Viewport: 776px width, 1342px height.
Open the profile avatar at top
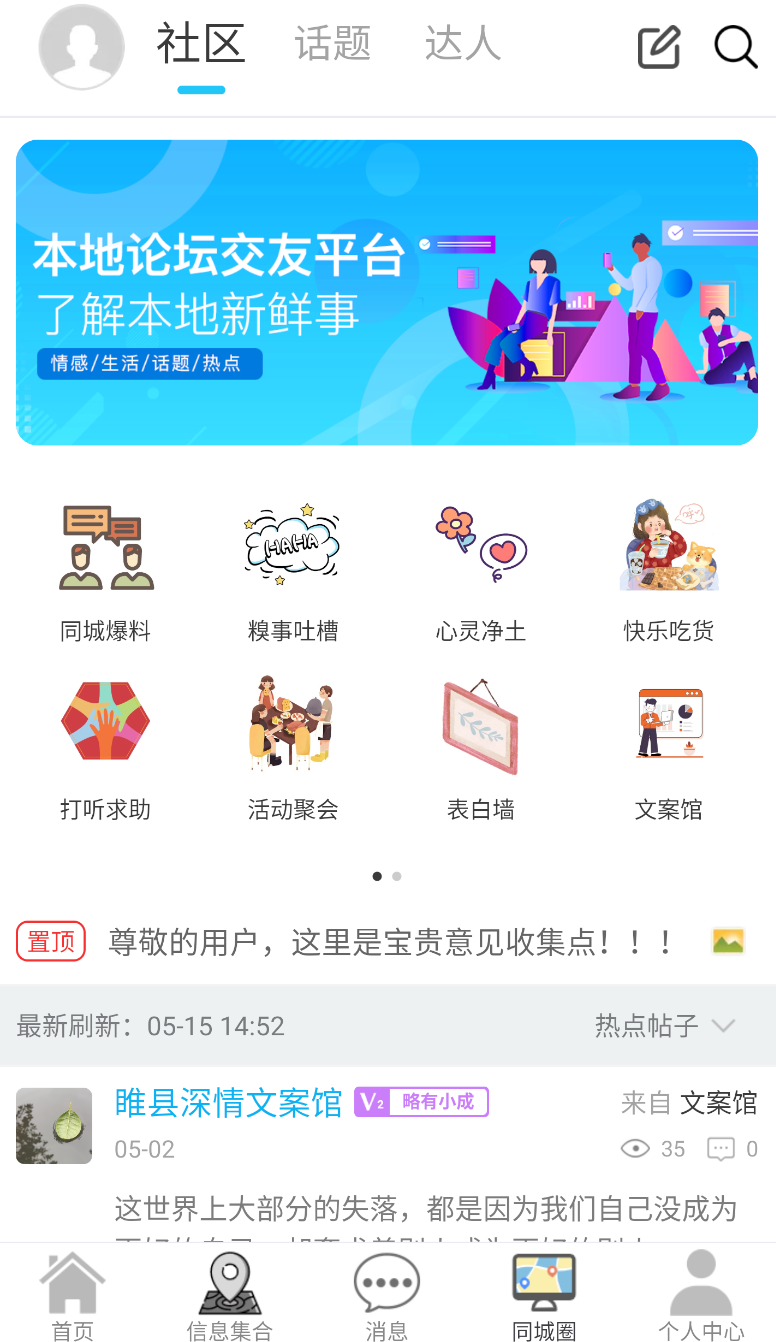[x=81, y=47]
